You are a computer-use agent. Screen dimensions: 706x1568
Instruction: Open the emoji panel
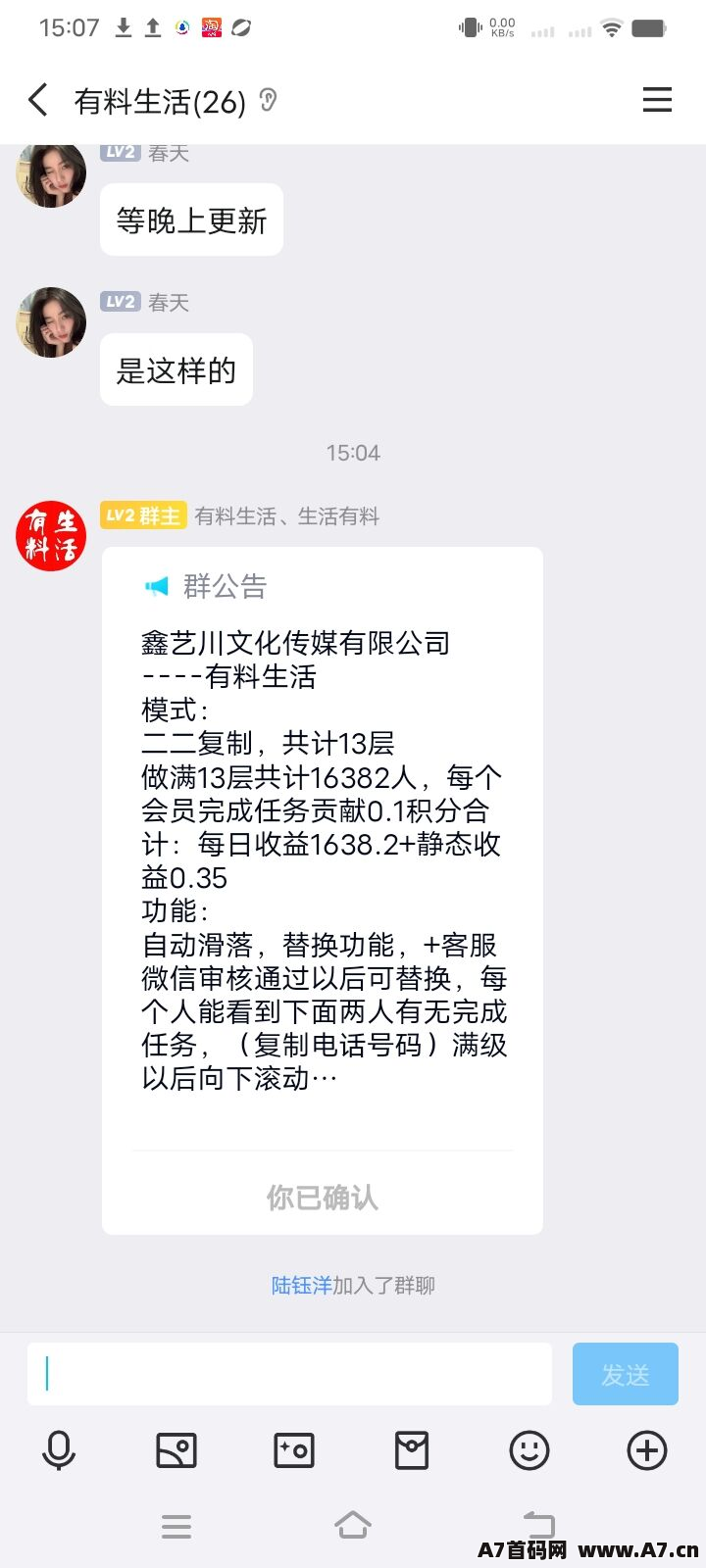529,1450
